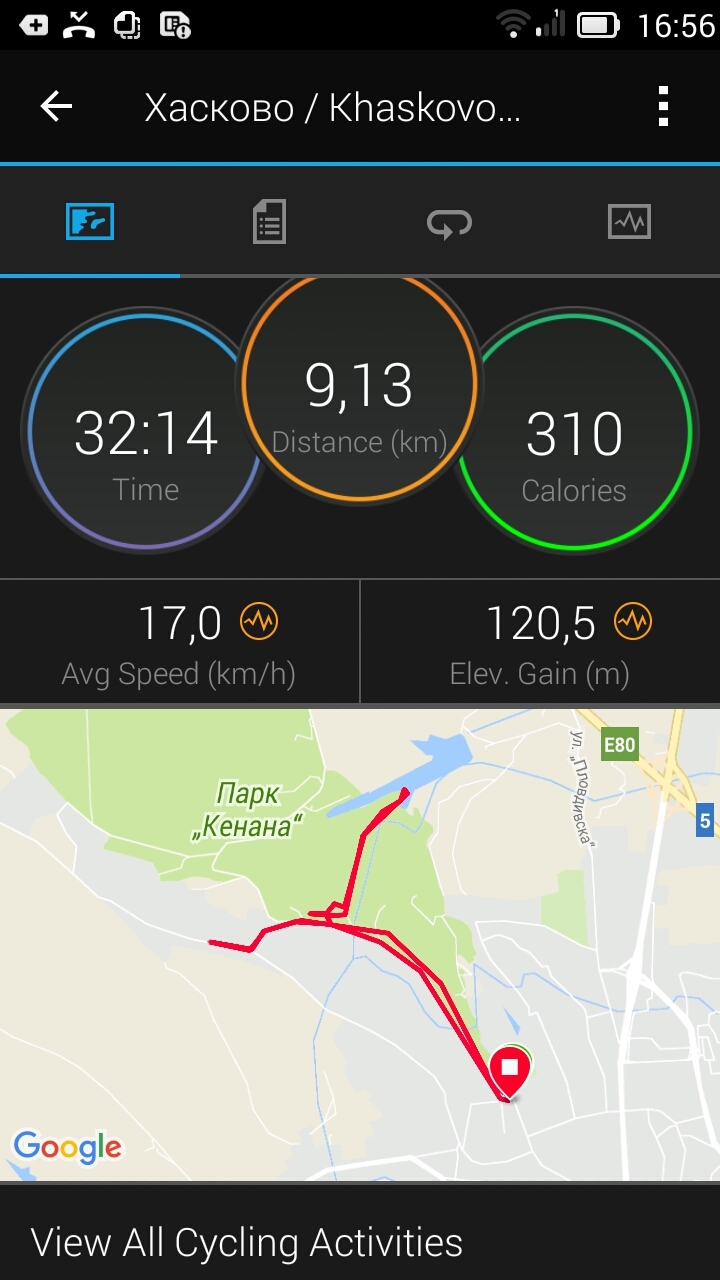Viewport: 720px width, 1280px height.
Task: Open the route map
Action: coord(360,945)
